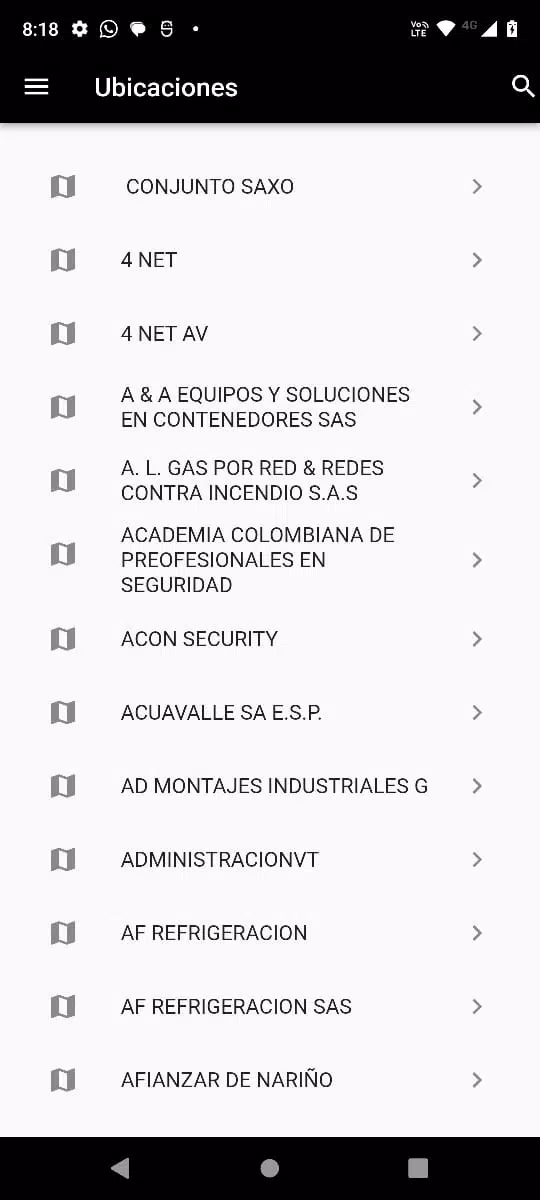Image resolution: width=540 pixels, height=1200 pixels.
Task: Select A. L. GAS POR RED & REDES
Action: tap(270, 480)
